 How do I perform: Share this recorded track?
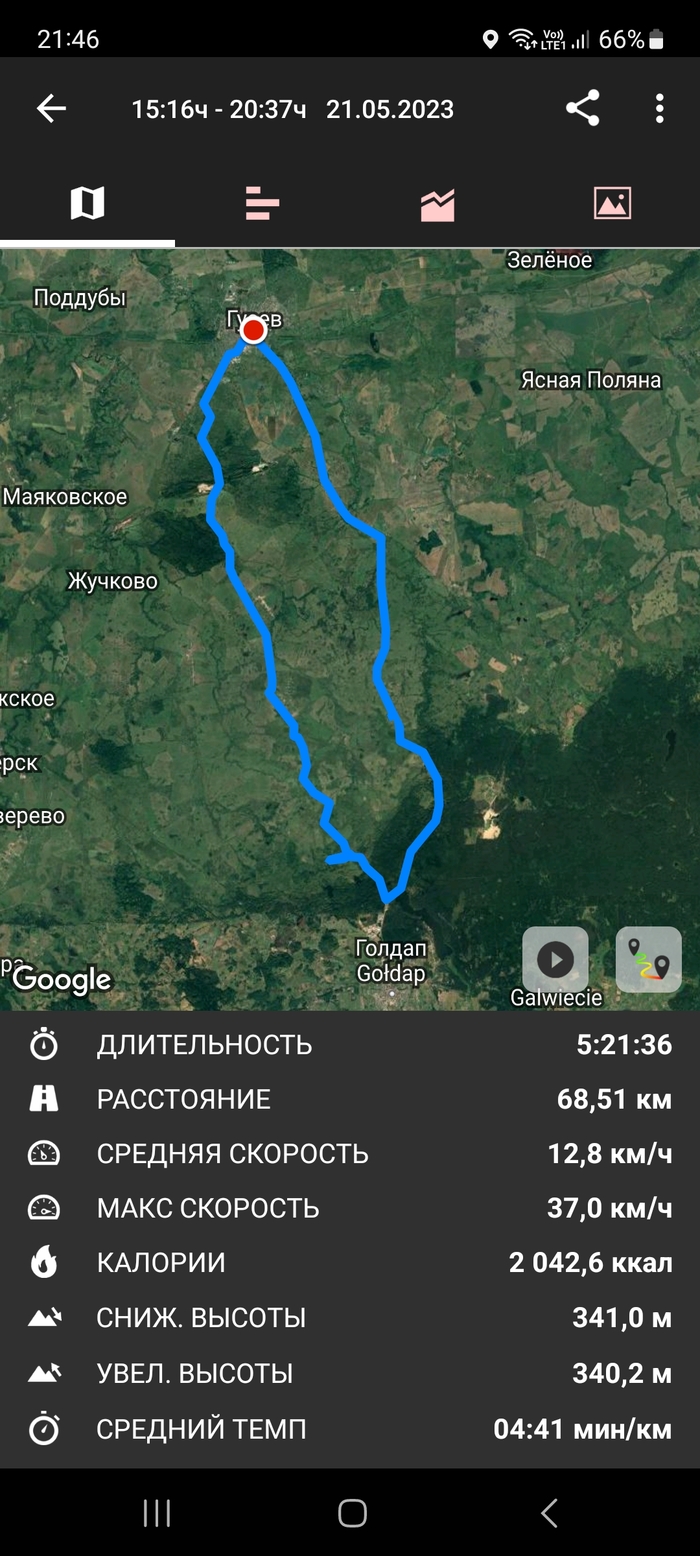(583, 108)
